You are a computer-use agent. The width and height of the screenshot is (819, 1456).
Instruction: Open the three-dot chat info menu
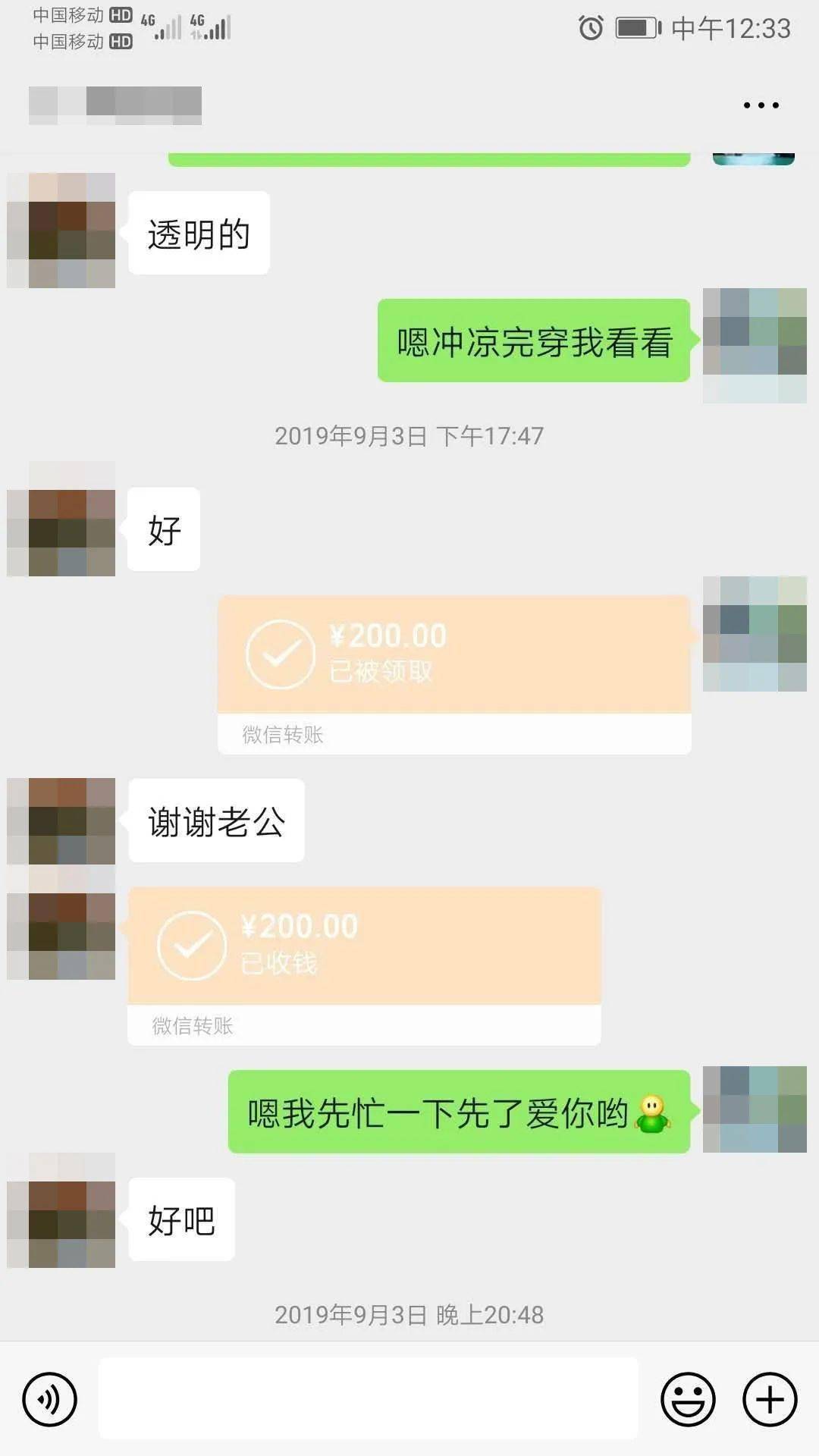(x=761, y=105)
